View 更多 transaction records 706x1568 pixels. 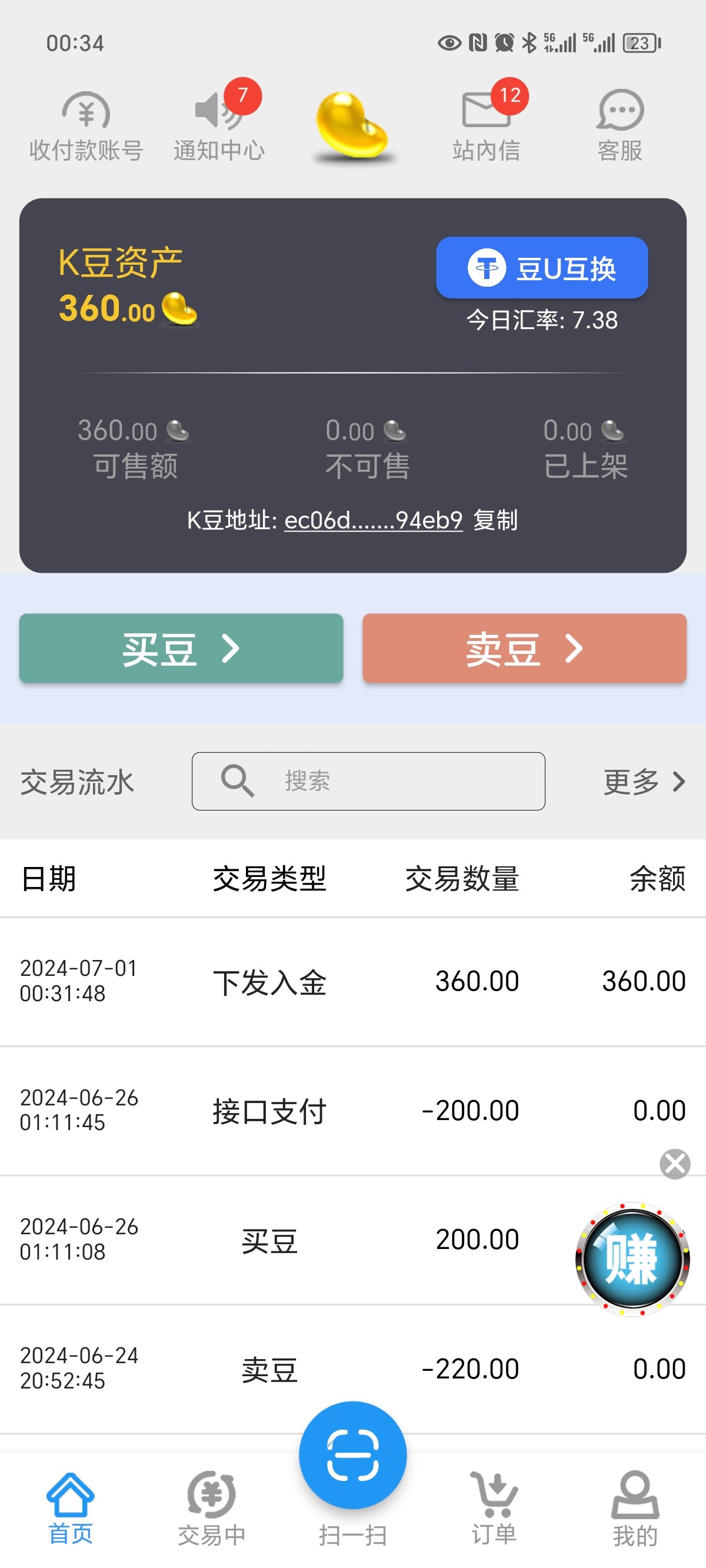point(644,781)
